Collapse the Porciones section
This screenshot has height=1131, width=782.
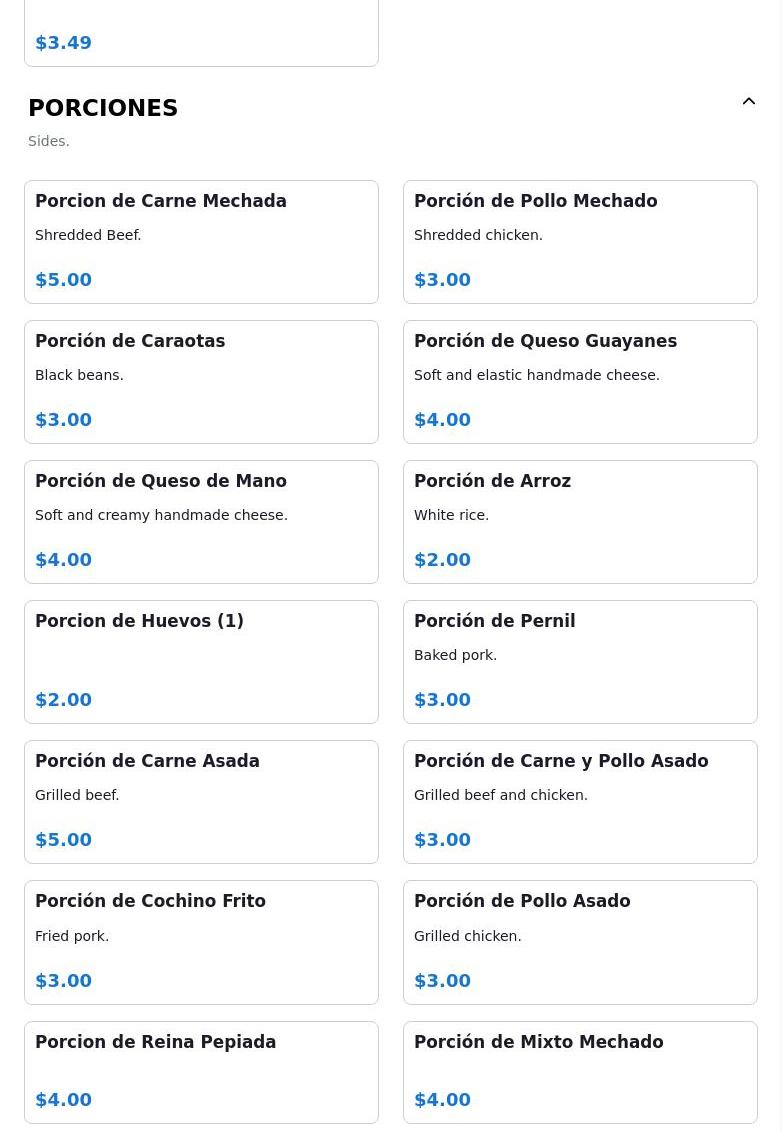748,102
